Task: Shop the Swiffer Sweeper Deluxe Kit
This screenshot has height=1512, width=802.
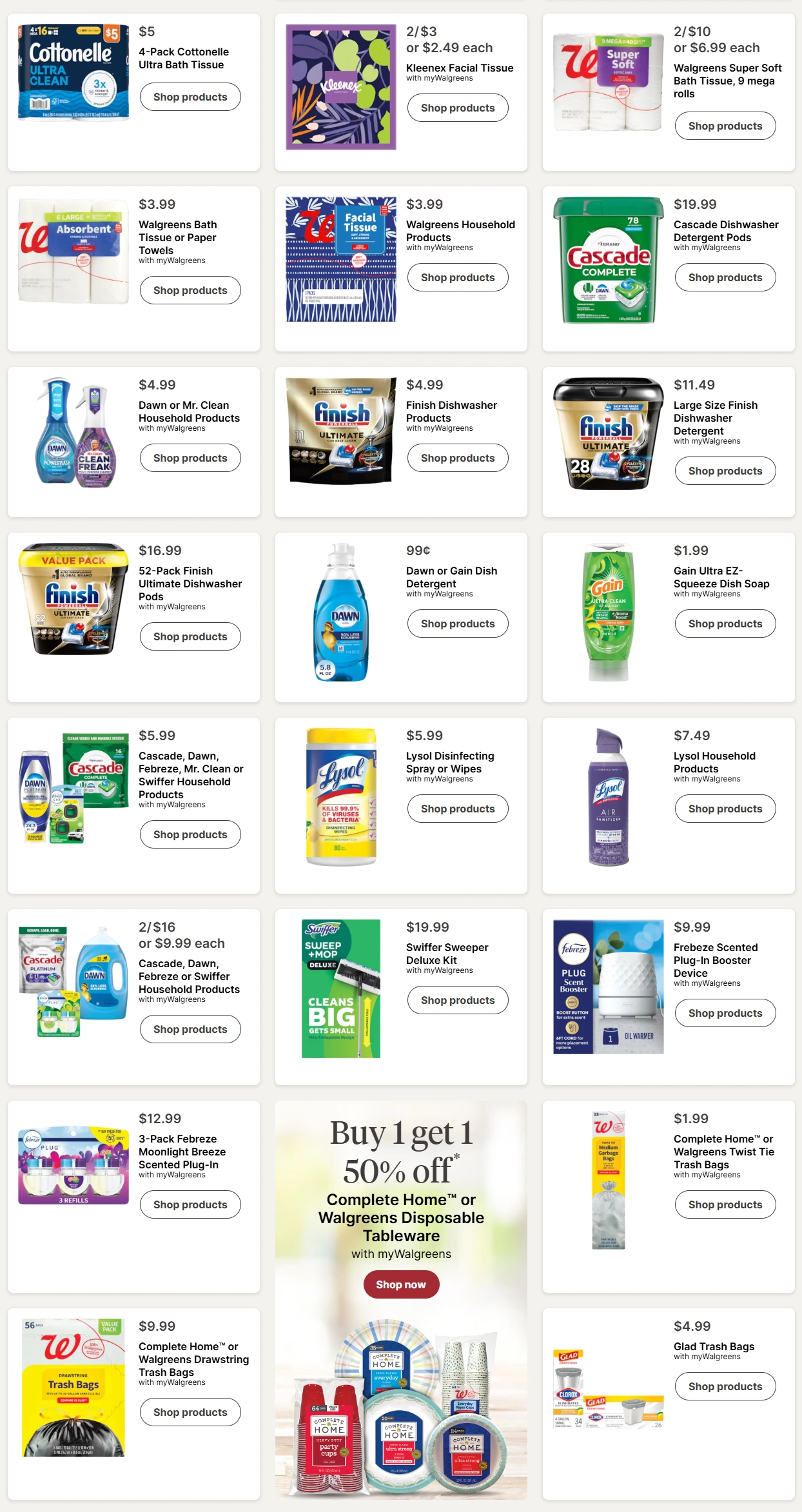Action: (458, 1000)
